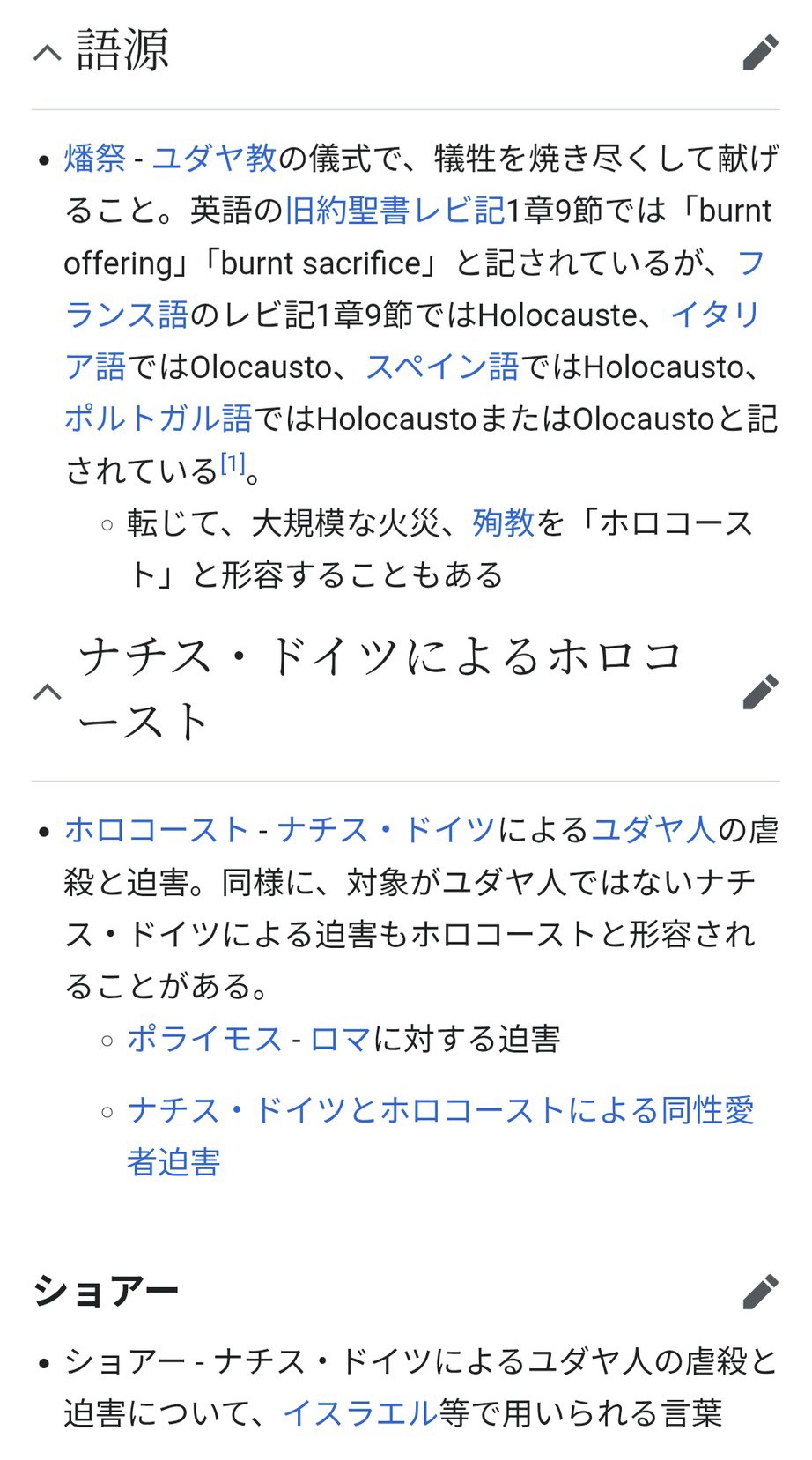Edit the 語源 section

(x=760, y=53)
